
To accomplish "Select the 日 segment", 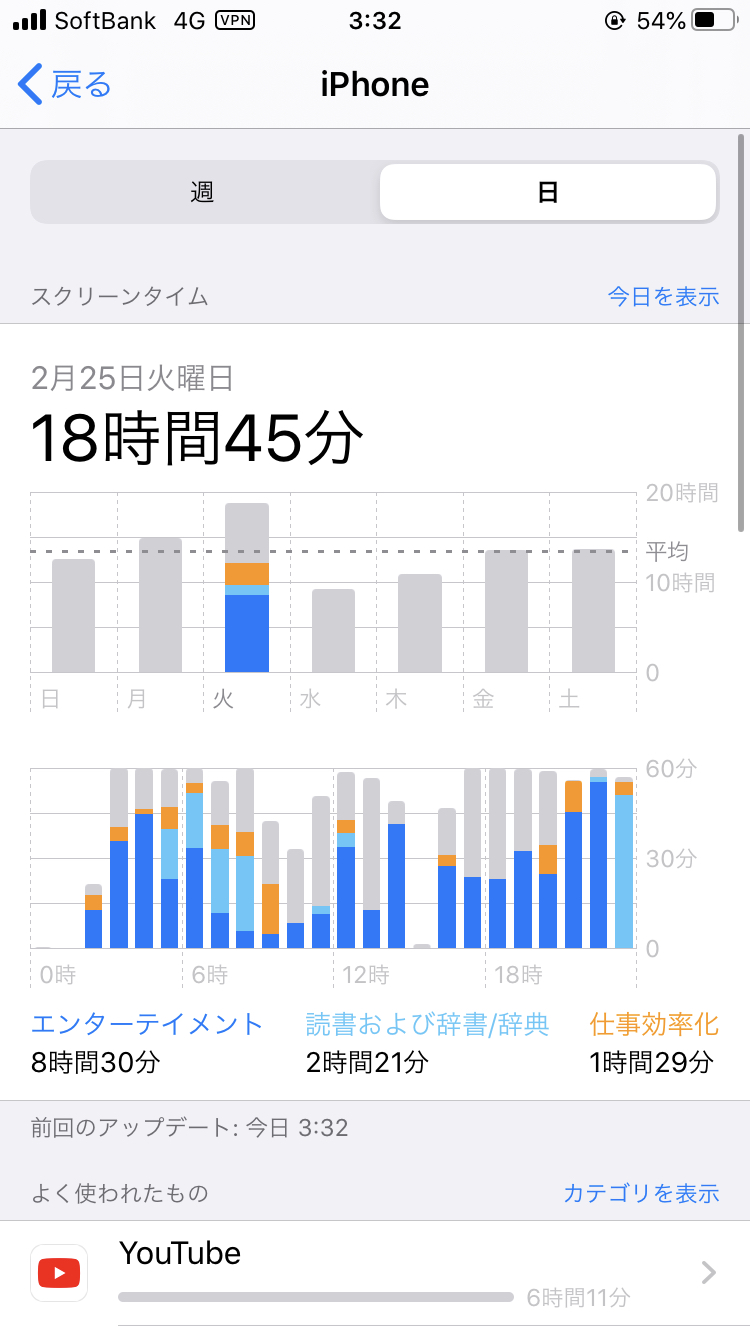I will coord(547,192).
